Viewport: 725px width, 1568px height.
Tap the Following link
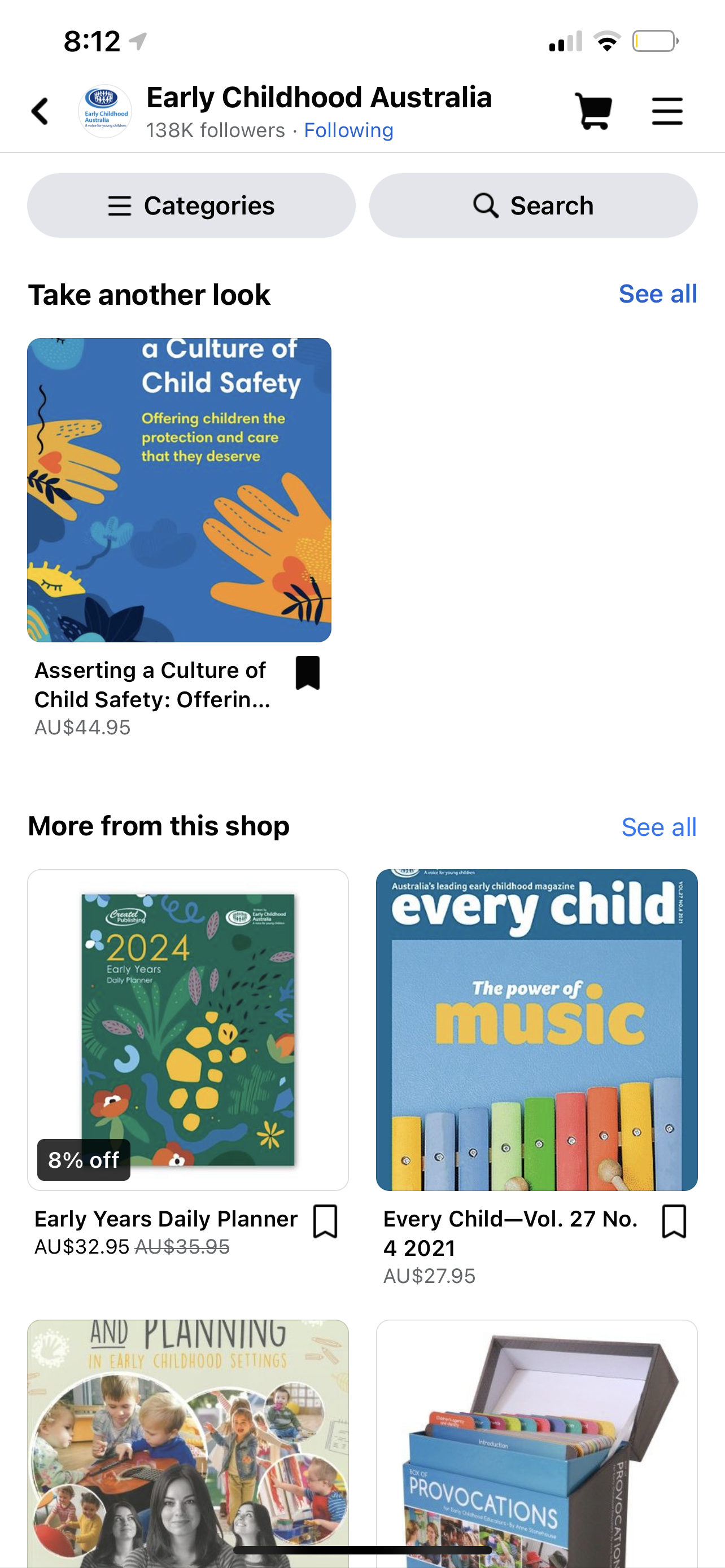[x=348, y=130]
